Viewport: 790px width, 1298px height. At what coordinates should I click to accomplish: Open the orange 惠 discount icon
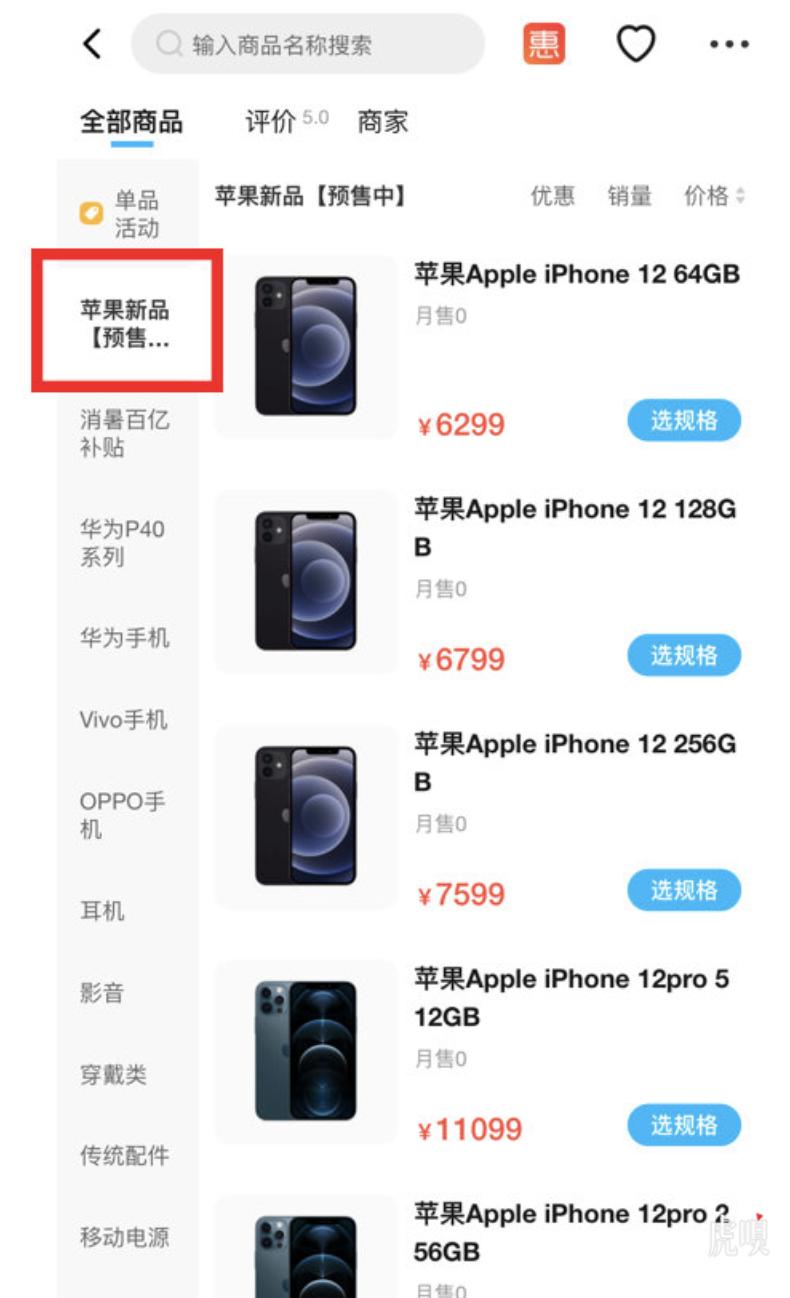pyautogui.click(x=544, y=44)
